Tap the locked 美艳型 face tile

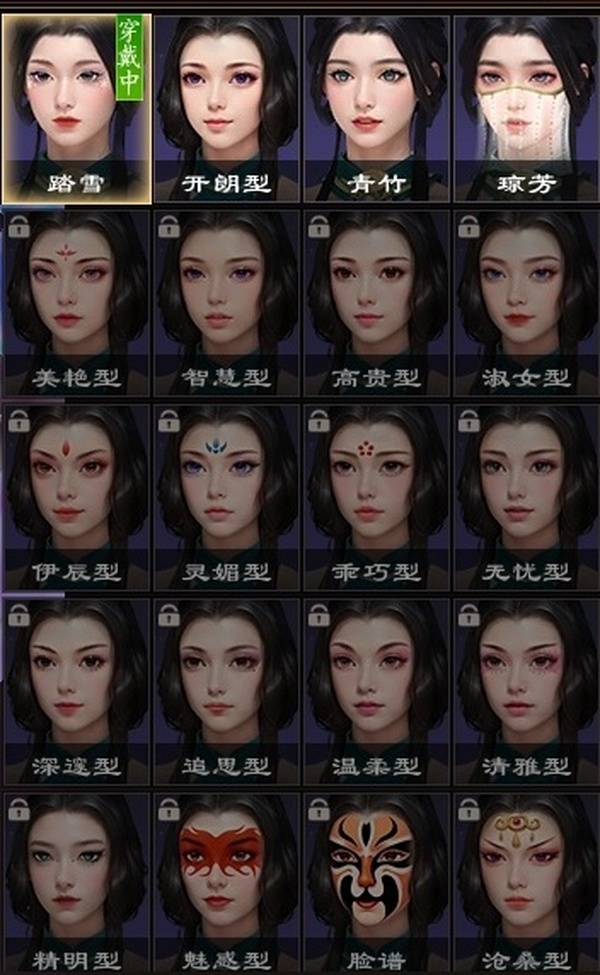coord(76,303)
